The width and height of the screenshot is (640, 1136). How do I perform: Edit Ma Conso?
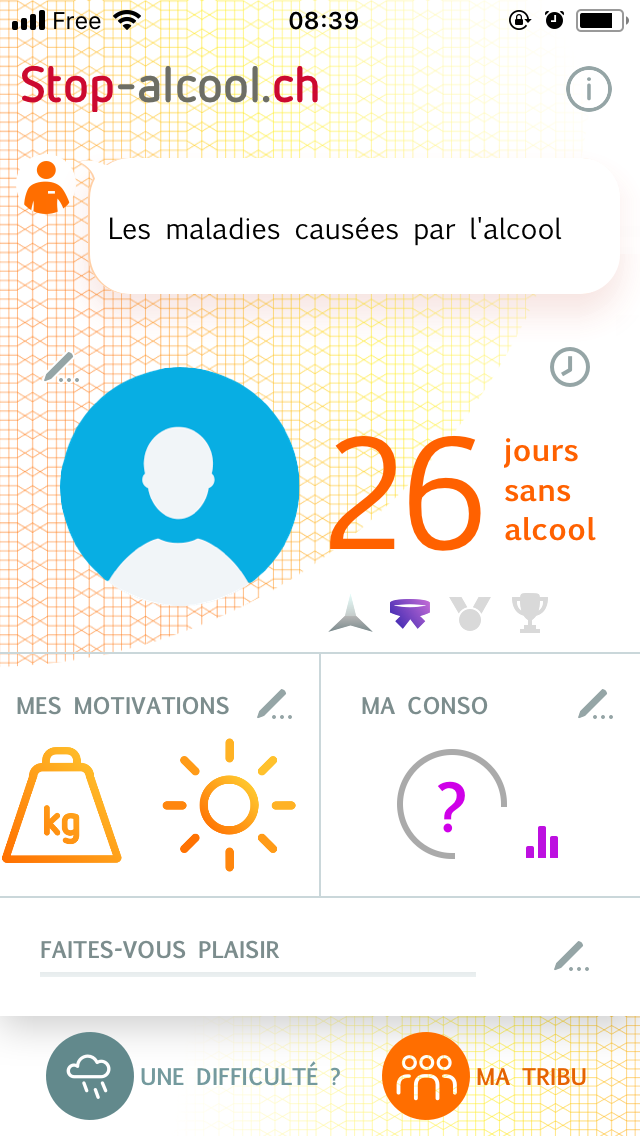pyautogui.click(x=594, y=705)
